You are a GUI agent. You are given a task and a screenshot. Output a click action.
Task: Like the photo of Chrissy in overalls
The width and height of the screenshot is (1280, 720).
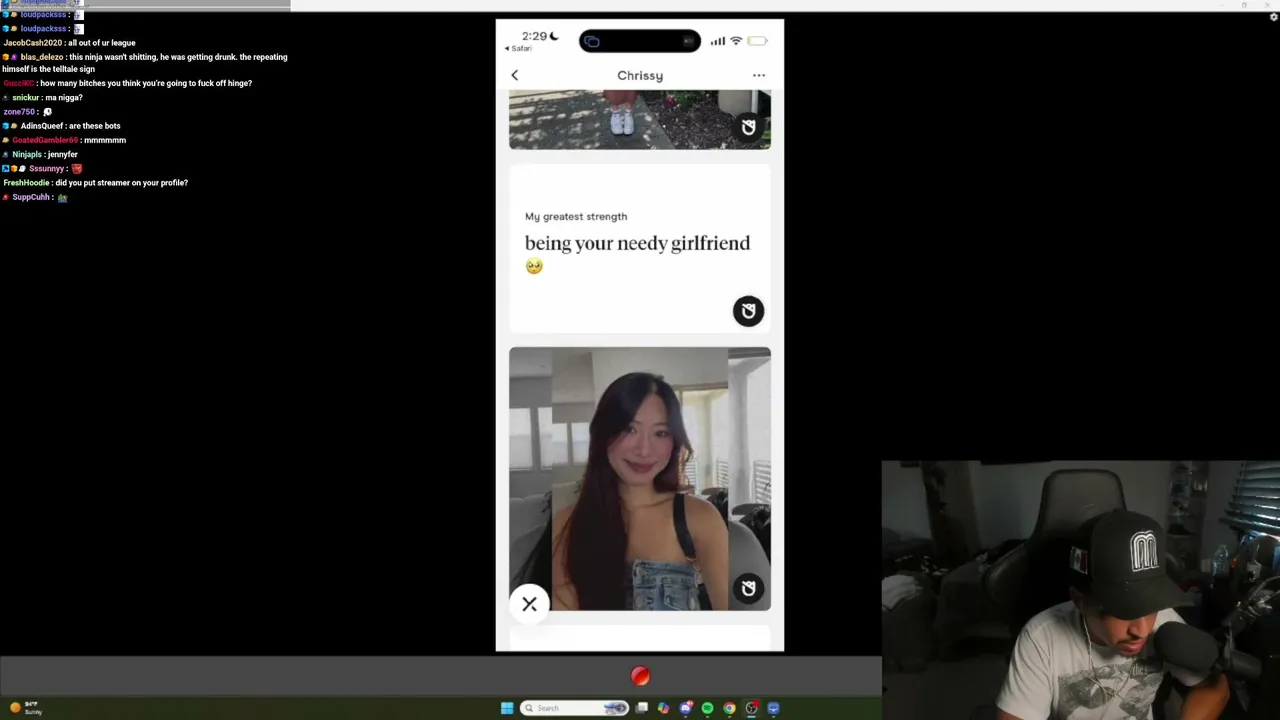tap(748, 588)
